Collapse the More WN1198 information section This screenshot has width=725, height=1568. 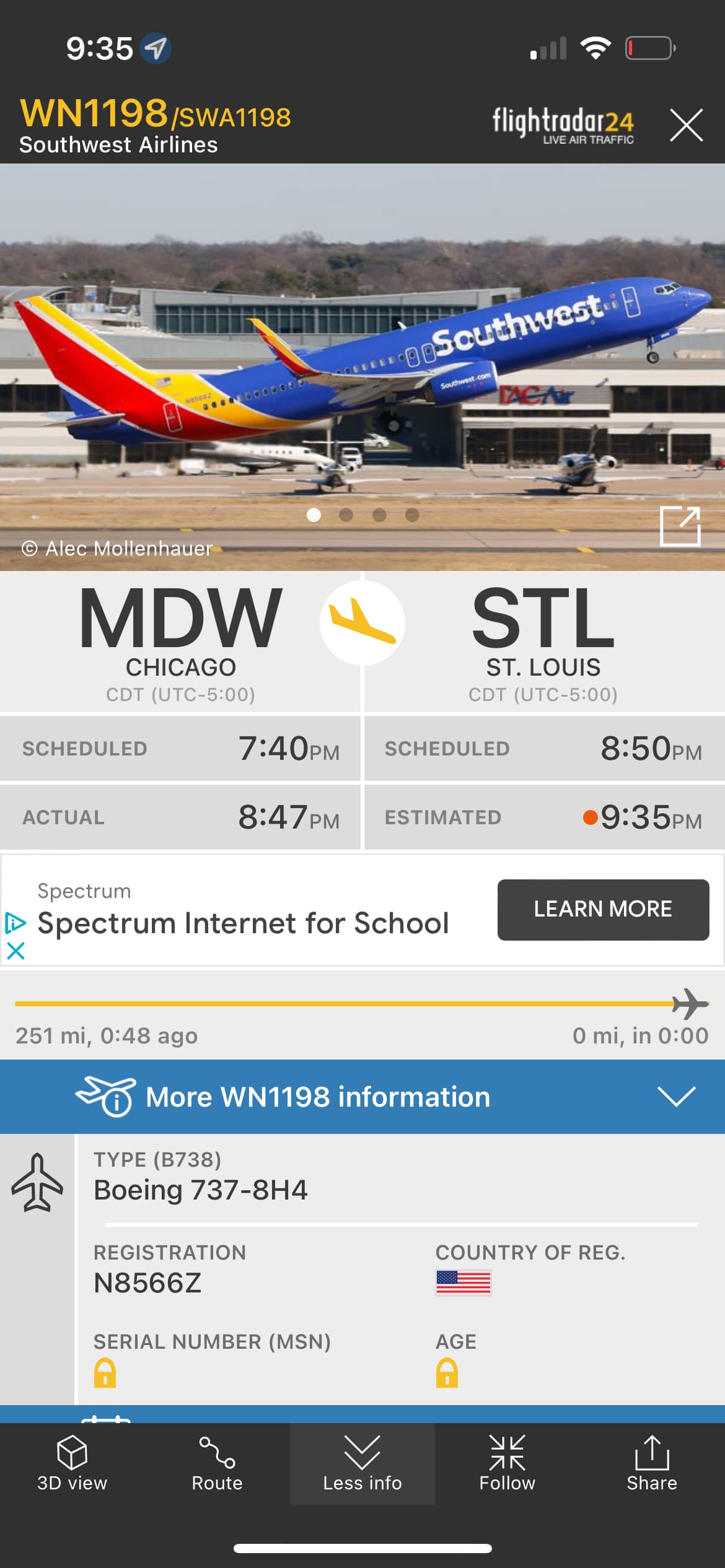(676, 1096)
